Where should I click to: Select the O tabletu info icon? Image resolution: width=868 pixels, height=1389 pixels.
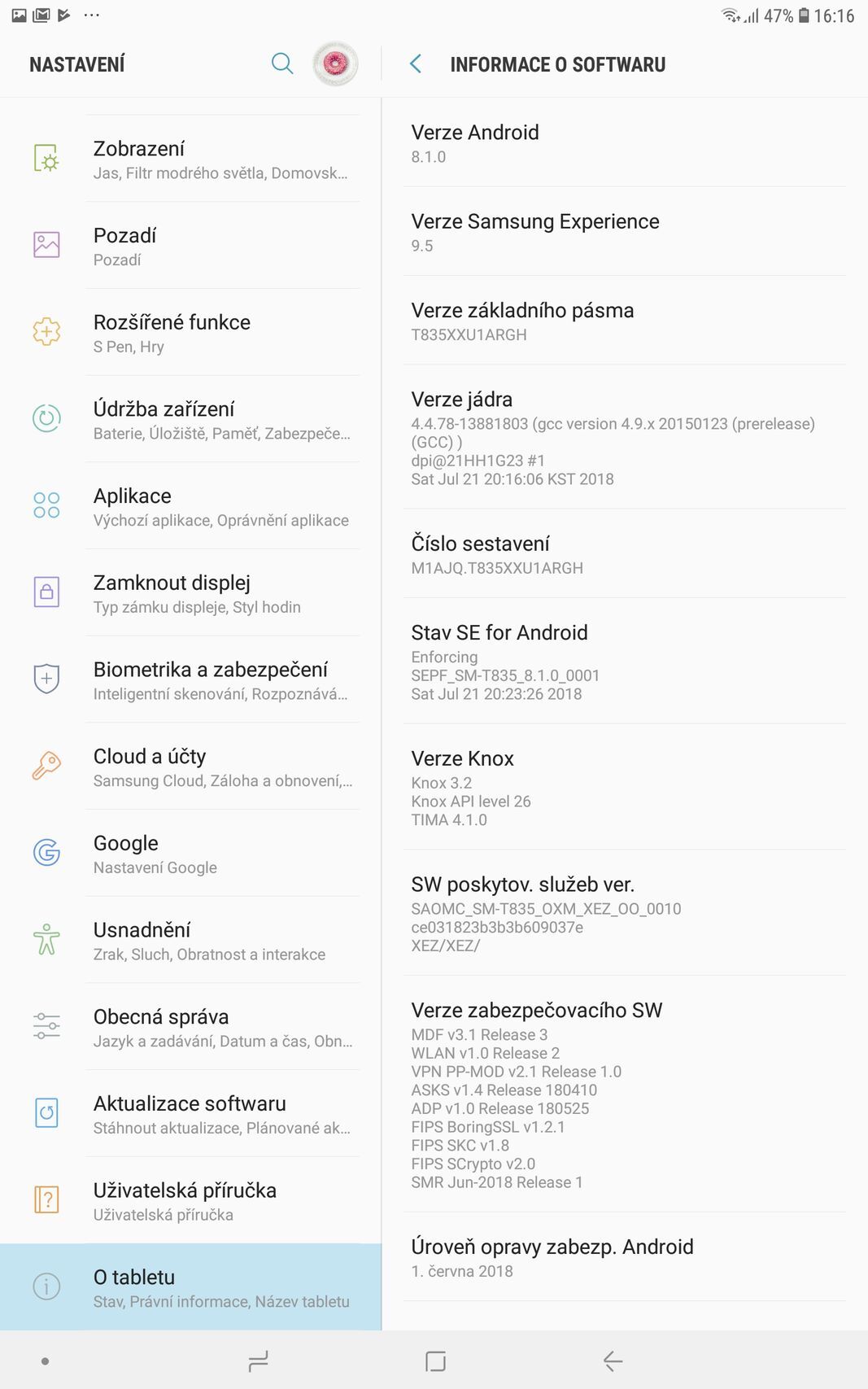coord(47,1286)
